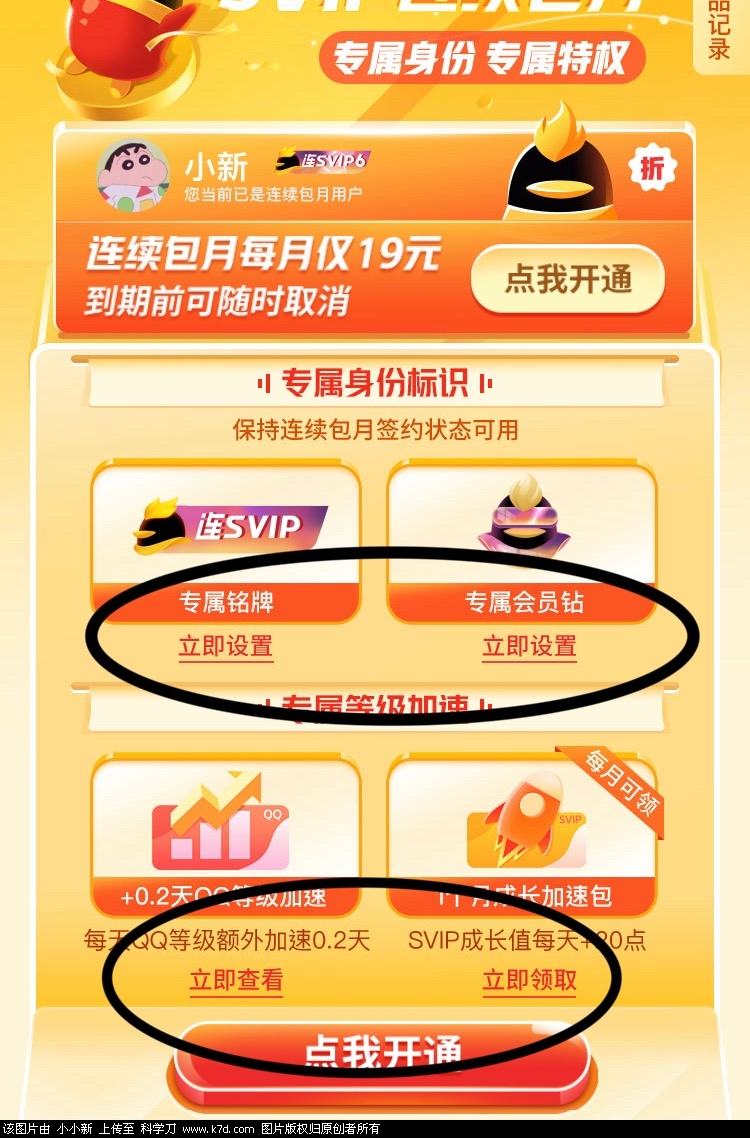The image size is (750, 1138).
Task: Tap the large red 点我开通 button
Action: click(382, 1055)
